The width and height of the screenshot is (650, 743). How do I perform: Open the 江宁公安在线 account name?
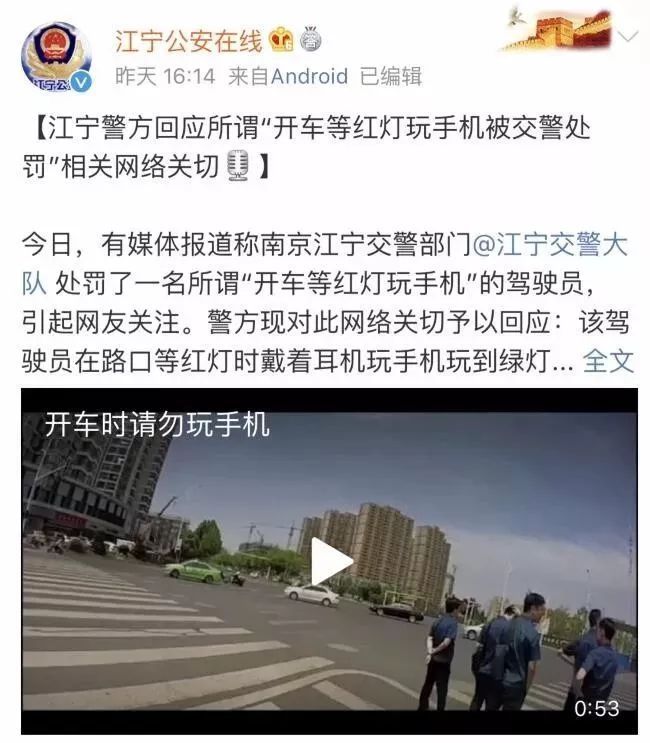click(188, 41)
